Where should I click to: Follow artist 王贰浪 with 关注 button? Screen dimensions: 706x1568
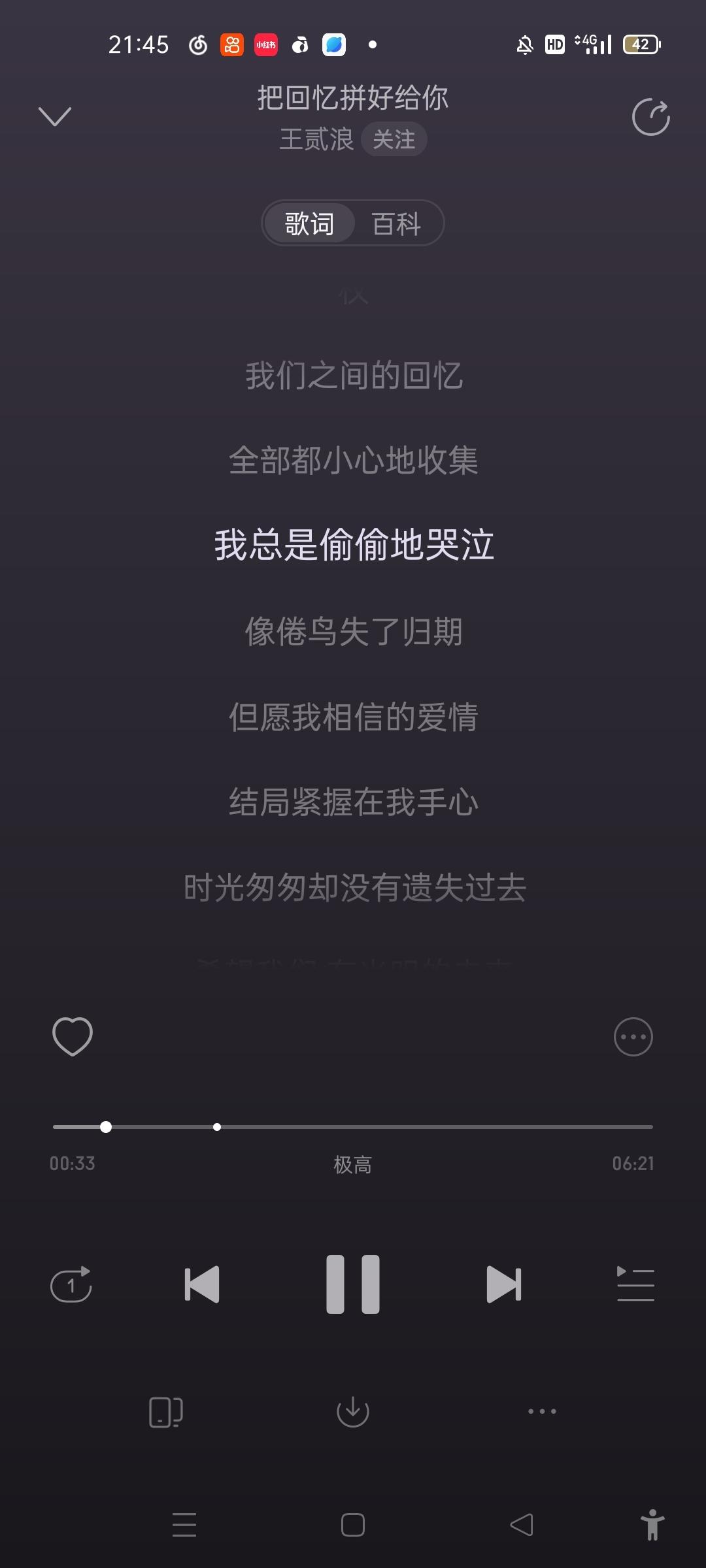tap(394, 139)
